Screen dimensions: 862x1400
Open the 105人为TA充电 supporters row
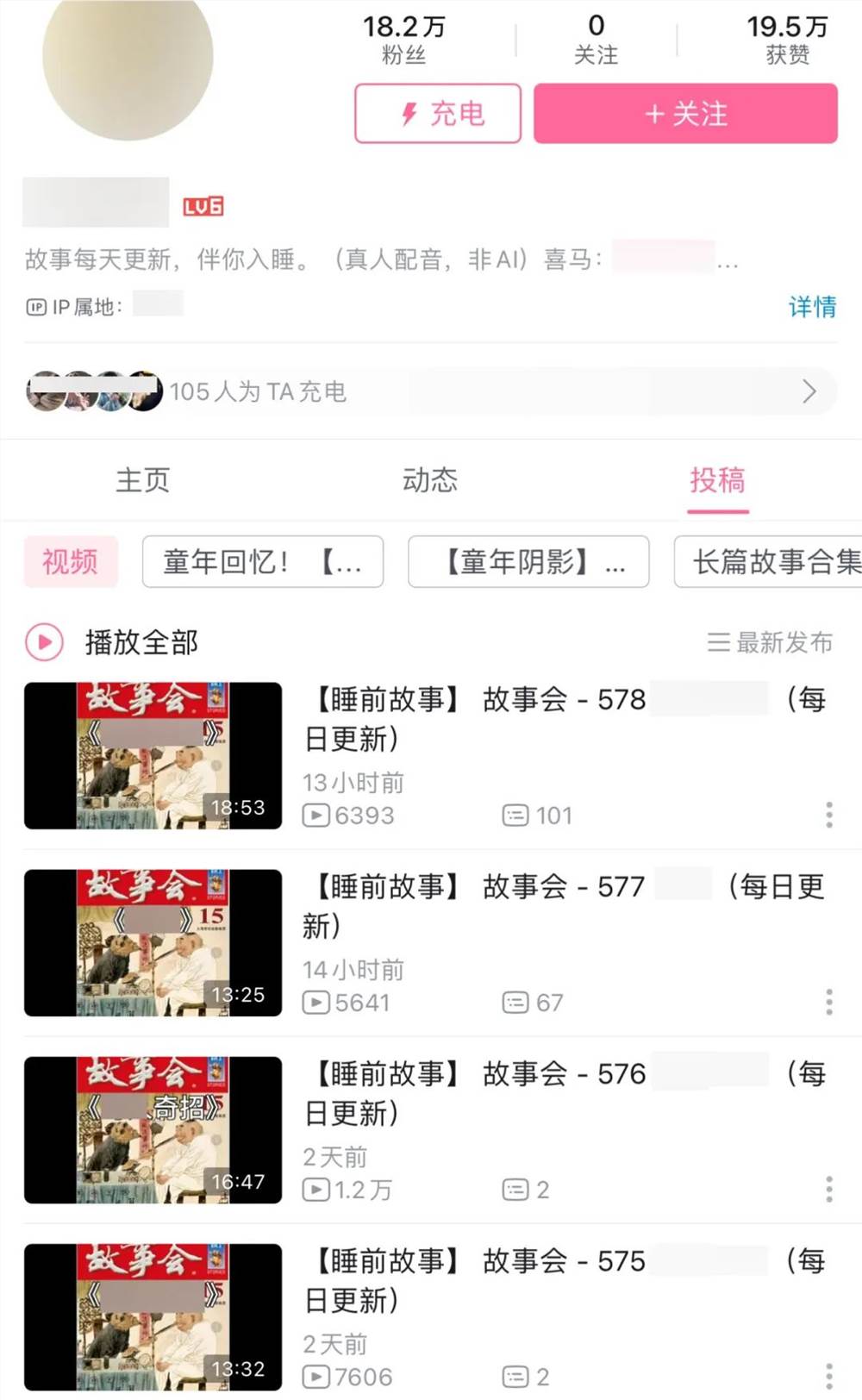(x=431, y=391)
